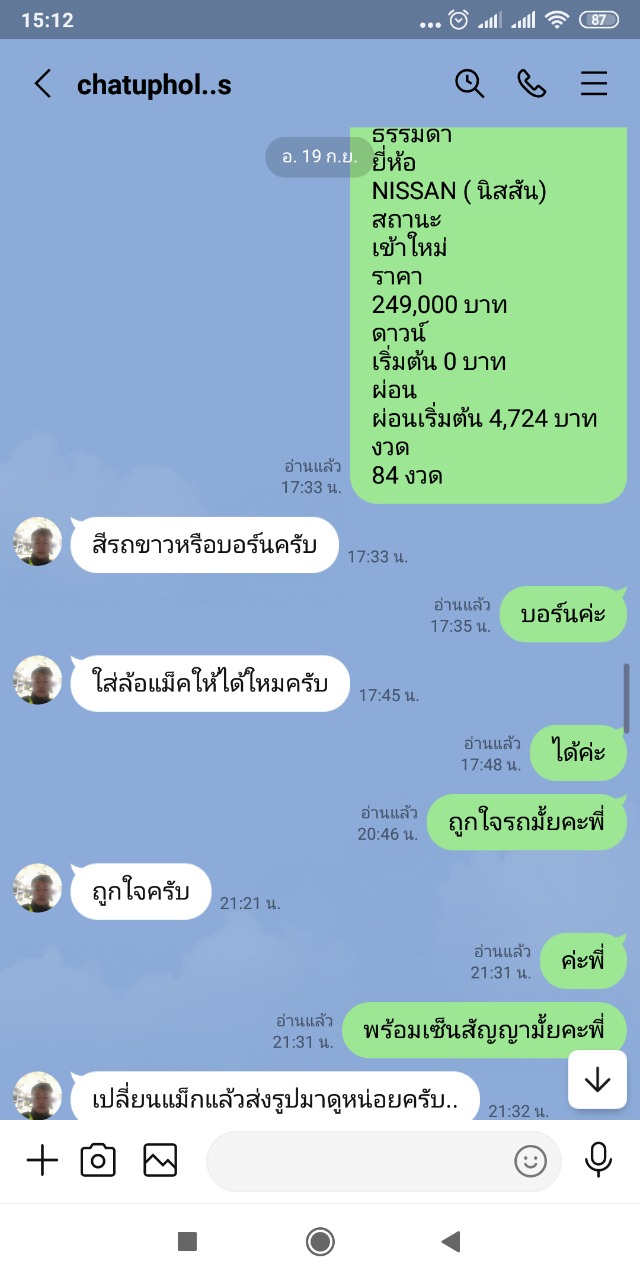Open the chat menu options

point(594,84)
